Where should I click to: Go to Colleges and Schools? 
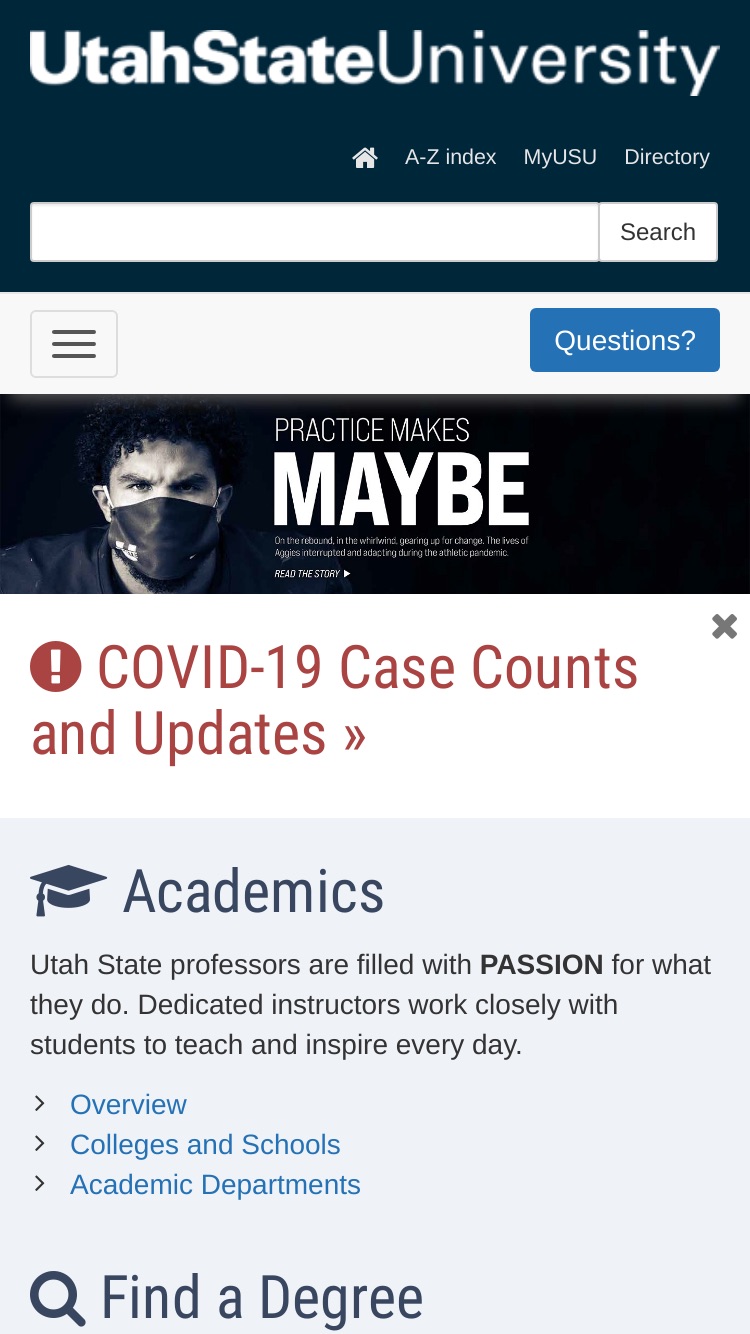point(205,1144)
